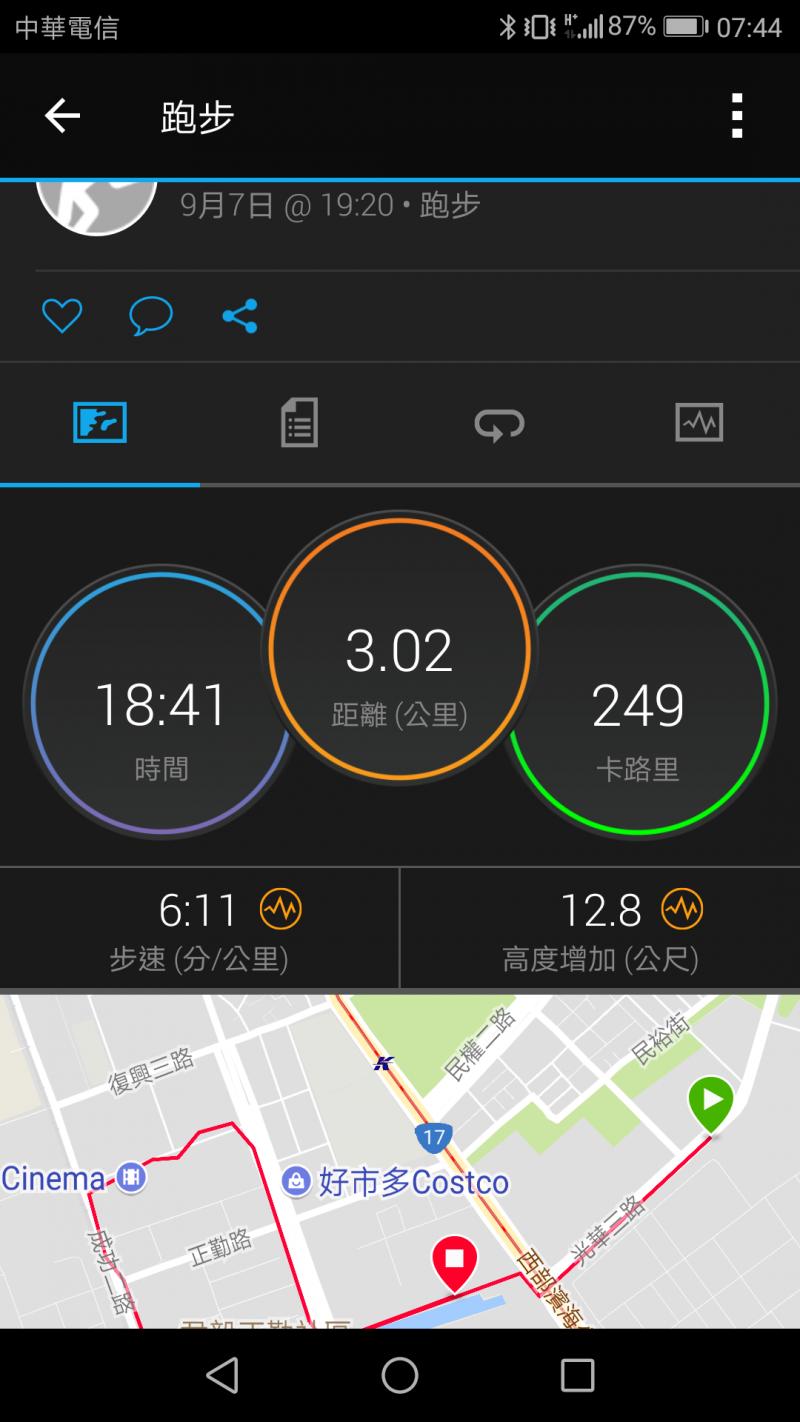Open the overflow menu

[x=737, y=117]
